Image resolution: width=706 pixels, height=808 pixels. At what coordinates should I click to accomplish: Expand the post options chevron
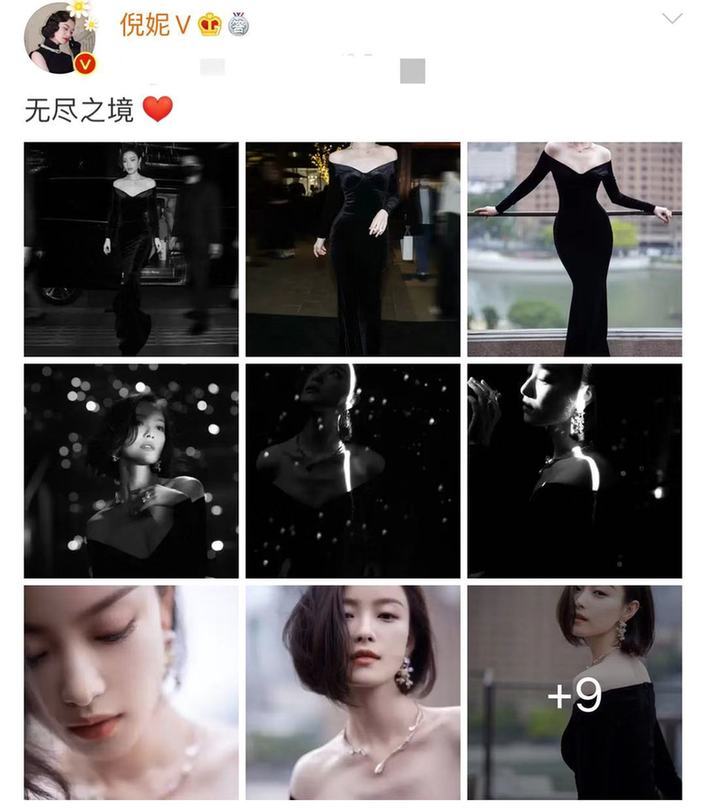click(672, 18)
